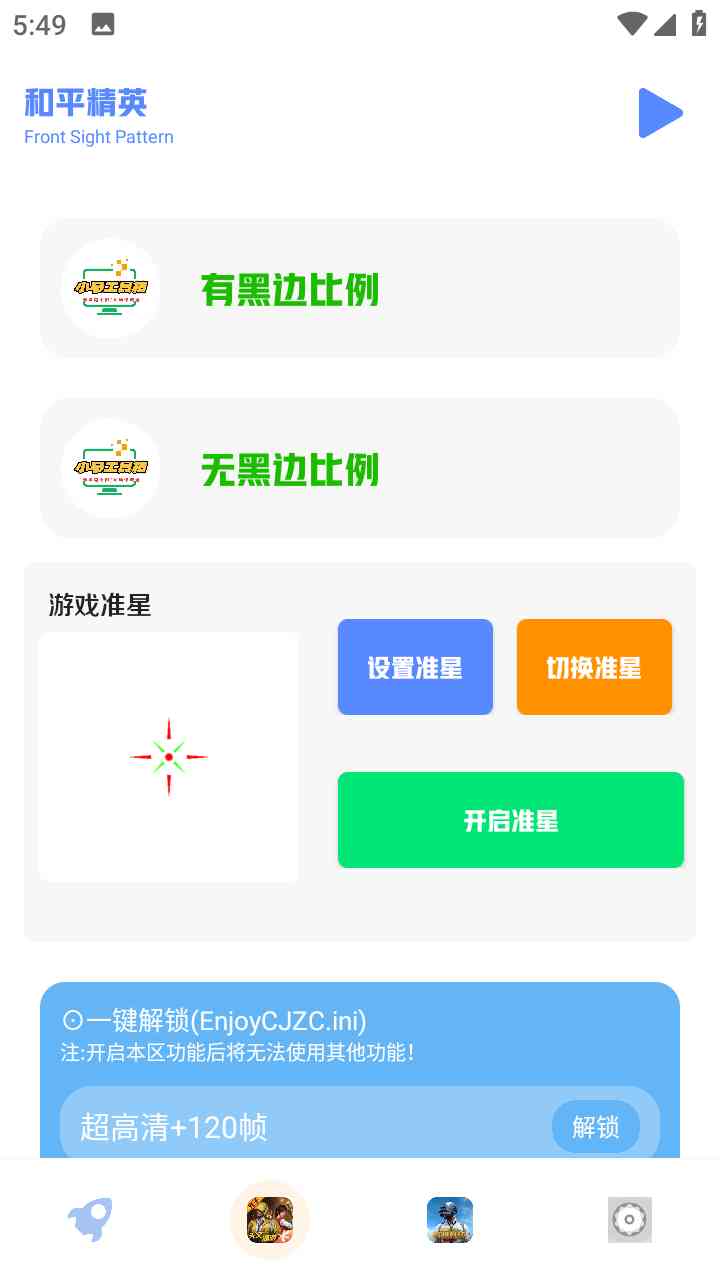Tap the blue play arrow icon
The height and width of the screenshot is (1280, 720).
(x=660, y=113)
